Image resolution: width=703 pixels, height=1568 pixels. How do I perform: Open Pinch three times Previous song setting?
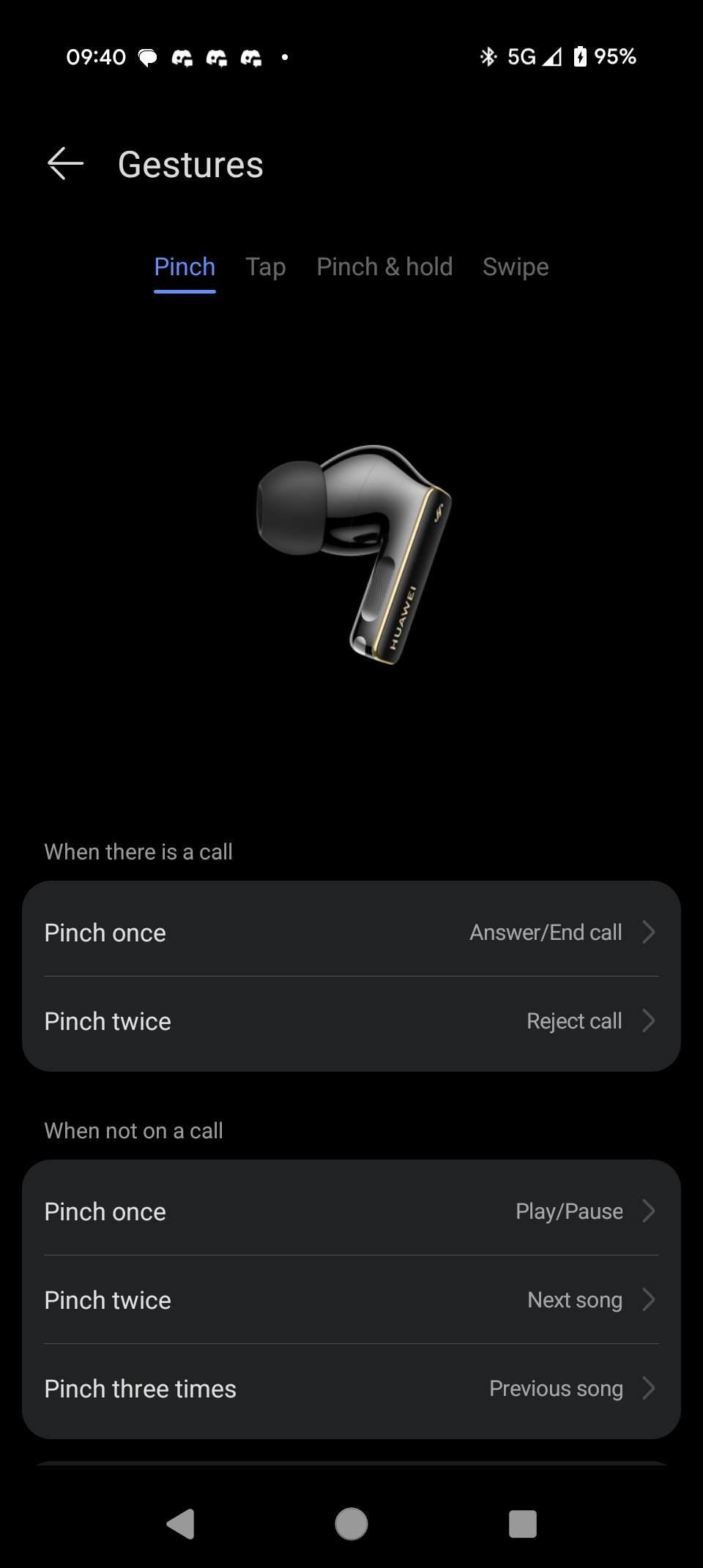(x=351, y=1389)
